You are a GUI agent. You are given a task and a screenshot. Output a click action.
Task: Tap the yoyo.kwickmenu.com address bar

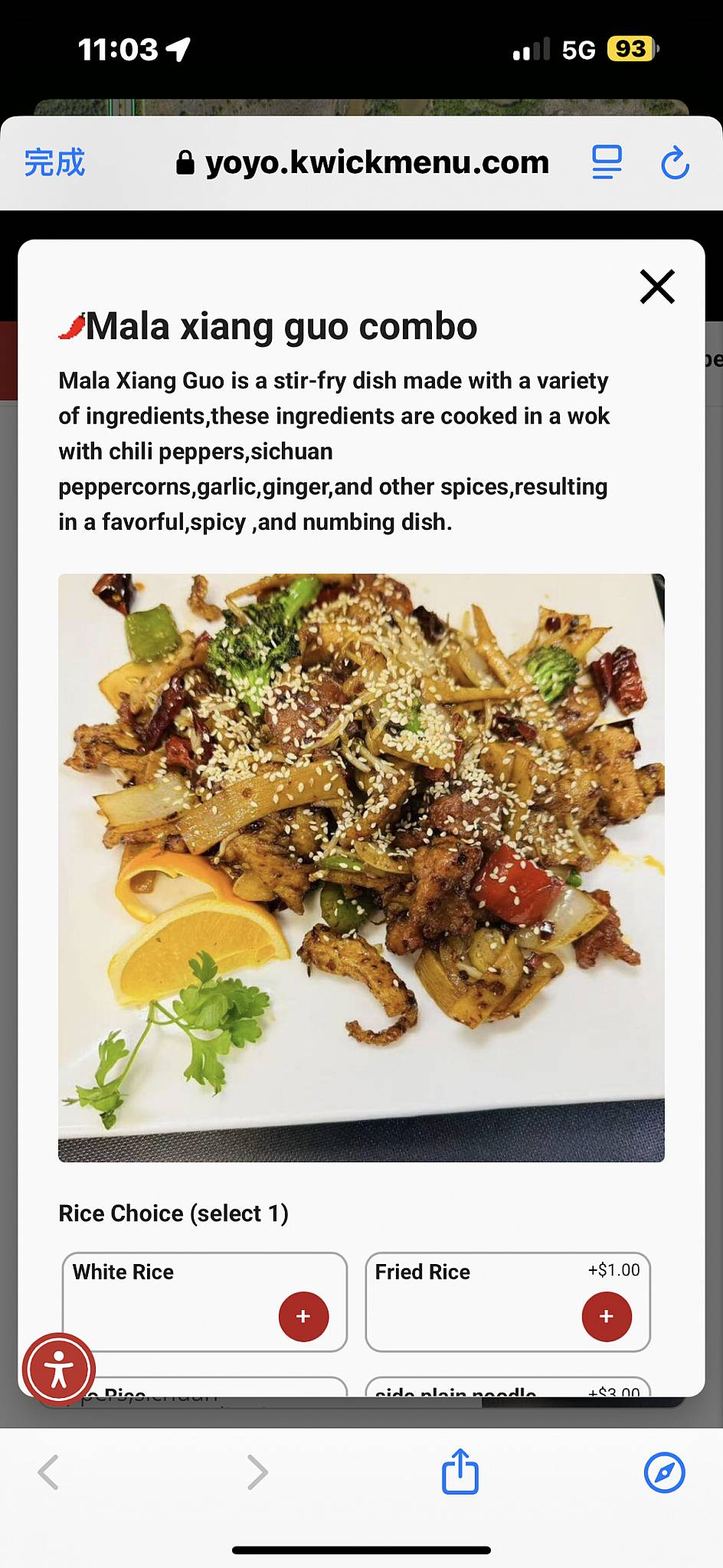pyautogui.click(x=362, y=162)
